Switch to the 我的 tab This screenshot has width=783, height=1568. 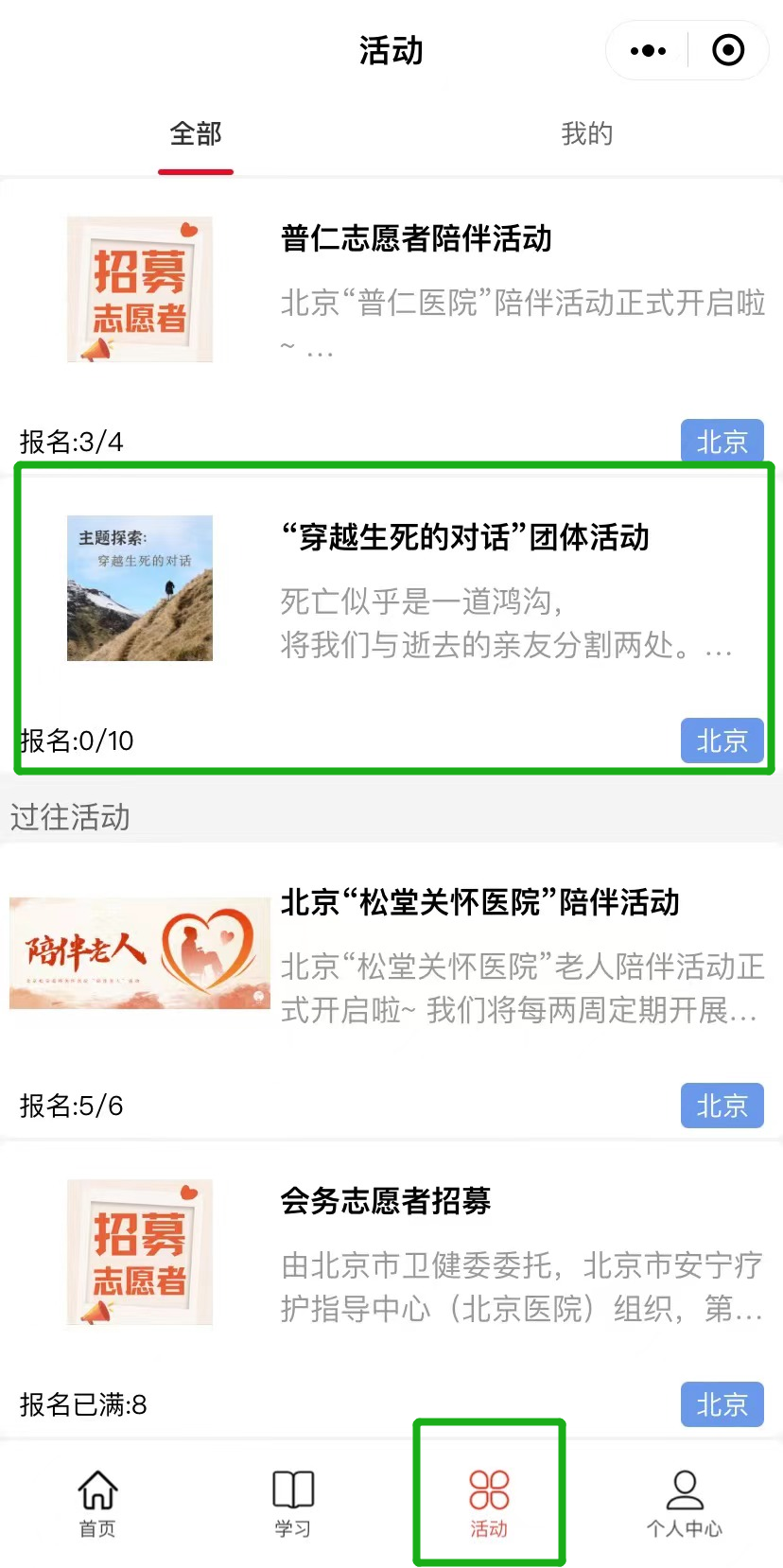coord(586,134)
